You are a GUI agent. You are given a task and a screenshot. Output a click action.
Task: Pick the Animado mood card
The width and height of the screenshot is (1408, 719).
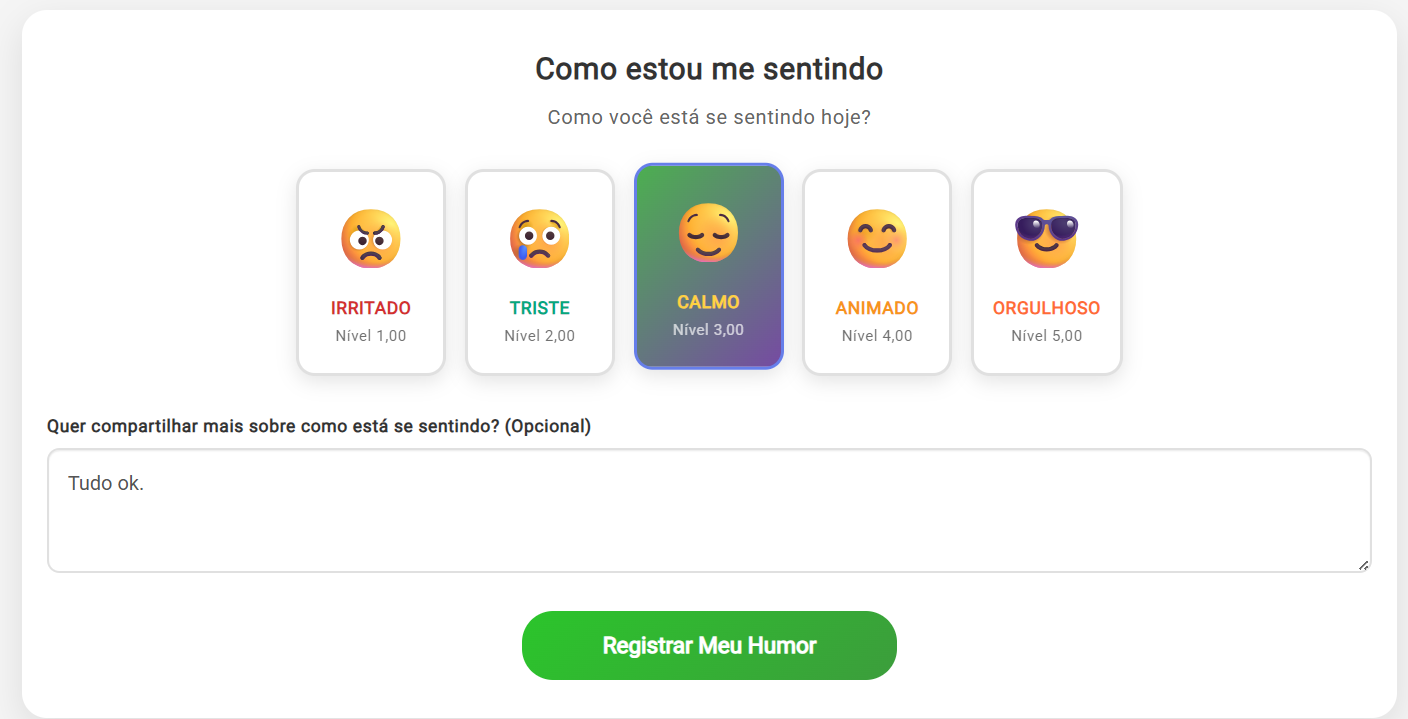coord(877,272)
